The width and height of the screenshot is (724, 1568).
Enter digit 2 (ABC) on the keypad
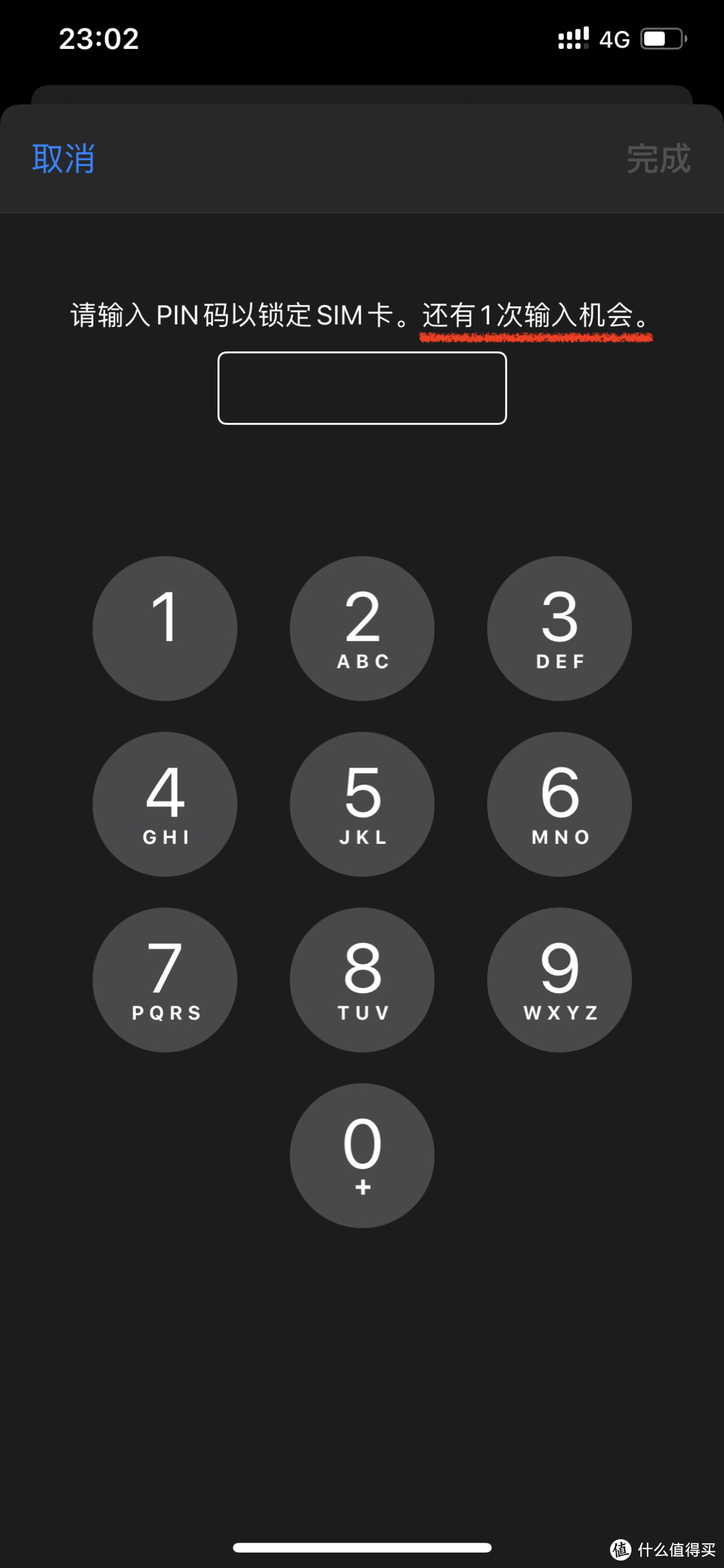click(362, 628)
